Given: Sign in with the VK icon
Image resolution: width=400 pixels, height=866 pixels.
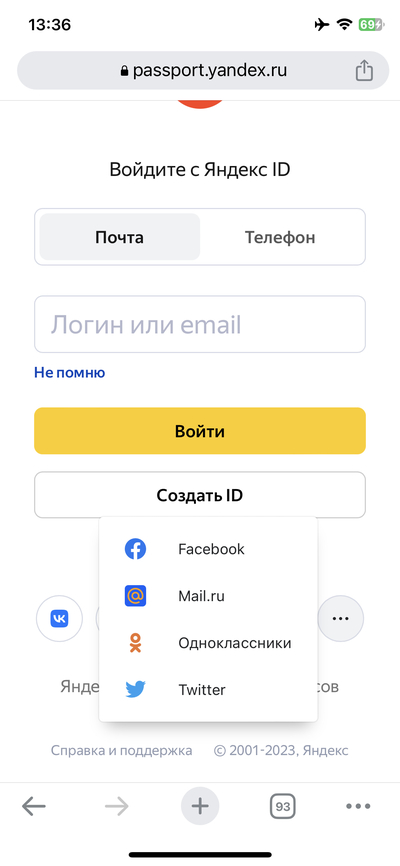Looking at the screenshot, I should [59, 619].
